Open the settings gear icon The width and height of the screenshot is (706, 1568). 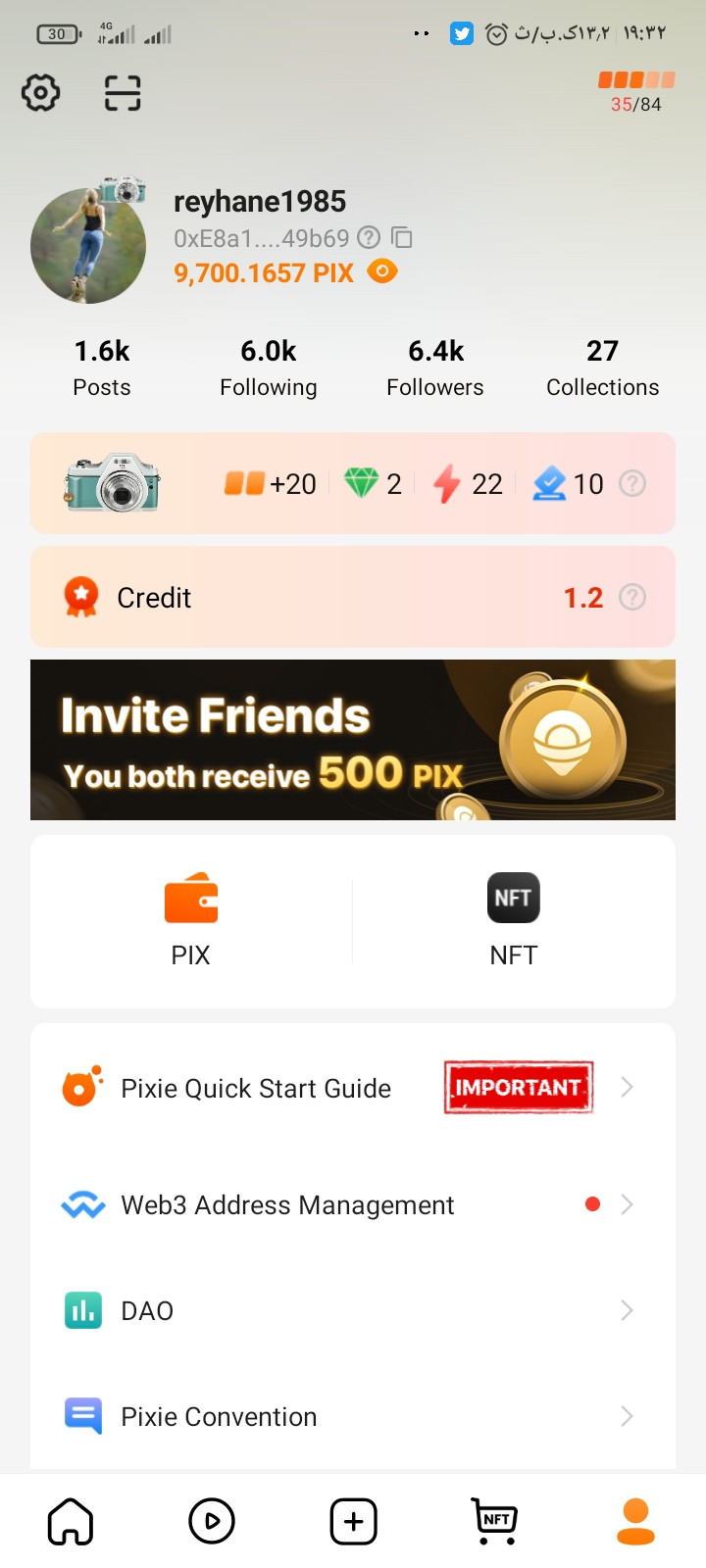pyautogui.click(x=40, y=93)
